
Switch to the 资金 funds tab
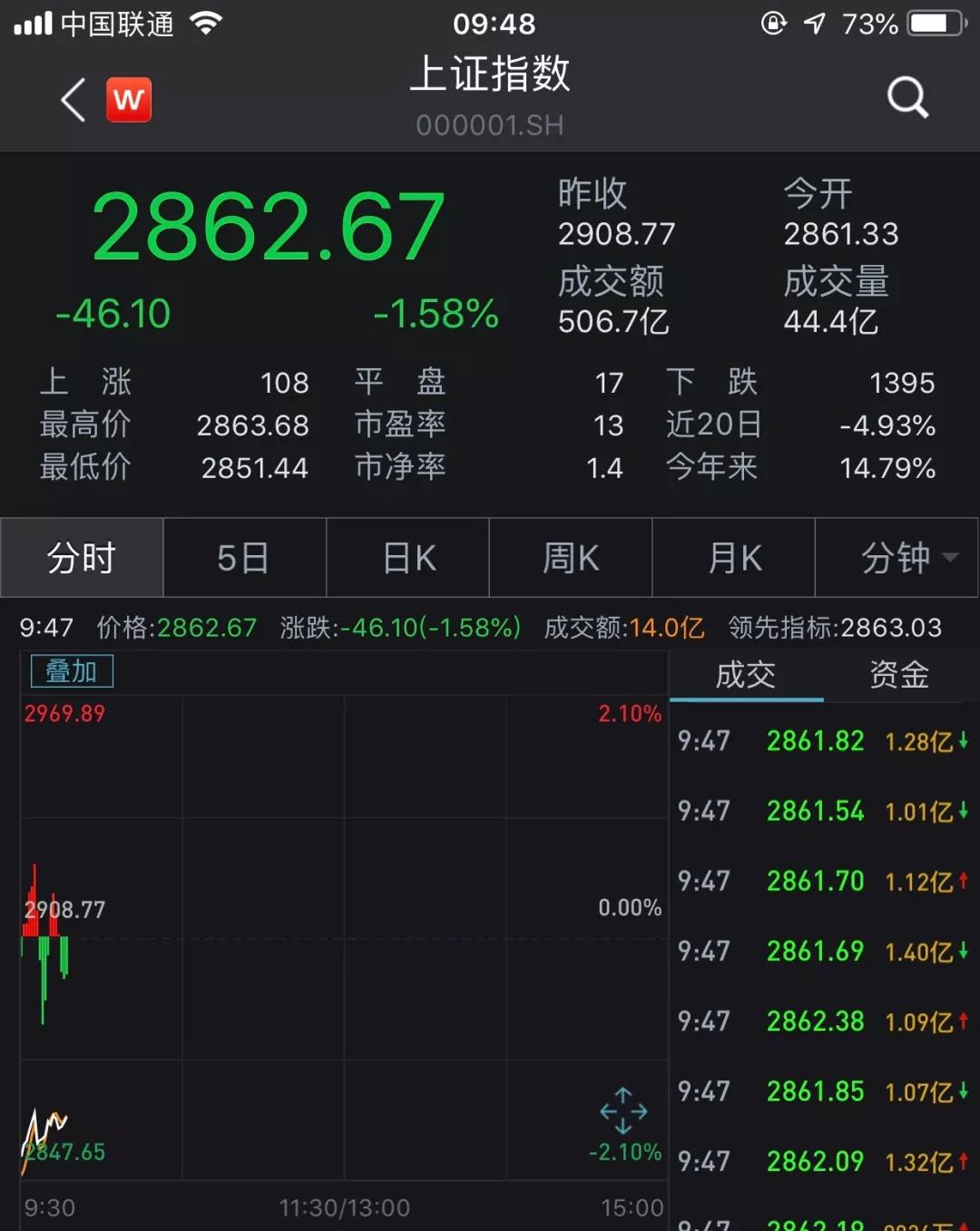pyautogui.click(x=898, y=675)
